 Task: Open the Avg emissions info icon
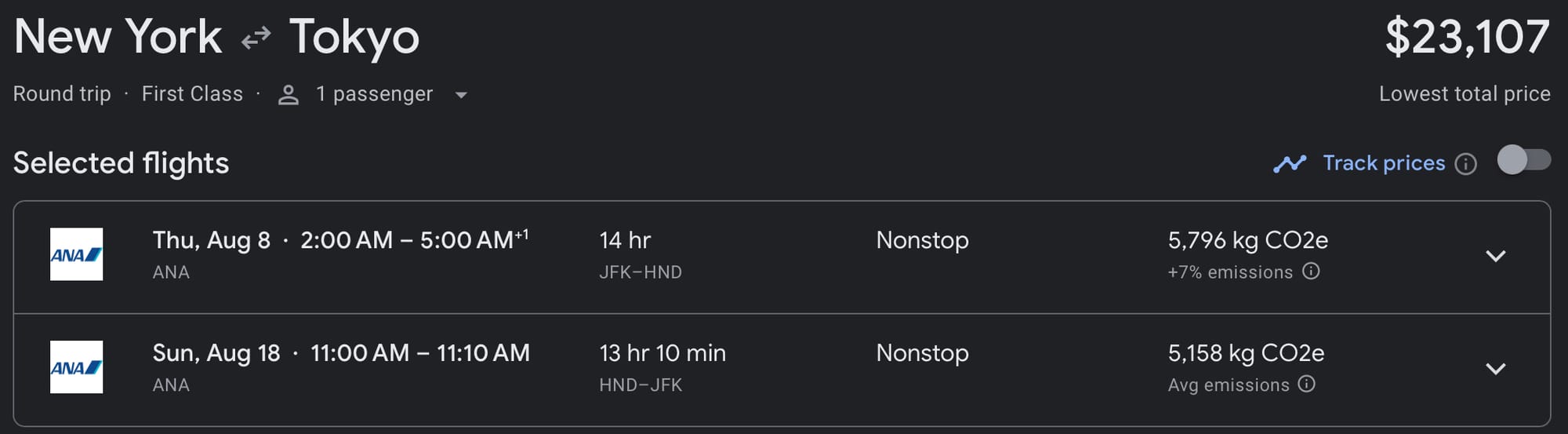click(x=1306, y=385)
